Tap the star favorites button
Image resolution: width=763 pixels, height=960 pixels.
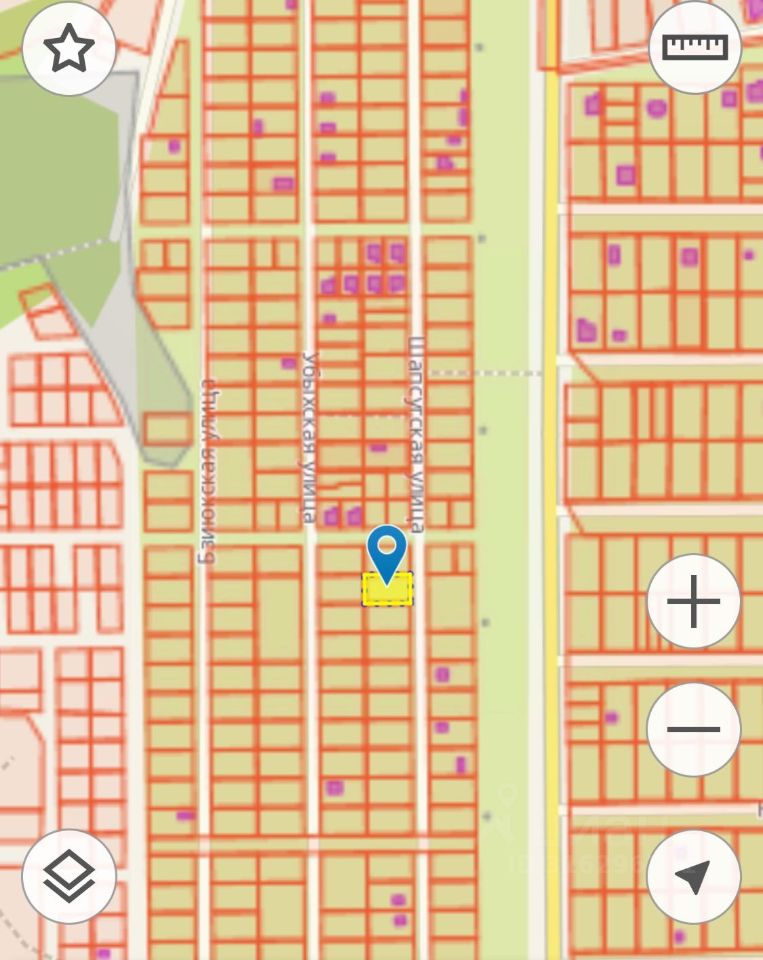69,48
